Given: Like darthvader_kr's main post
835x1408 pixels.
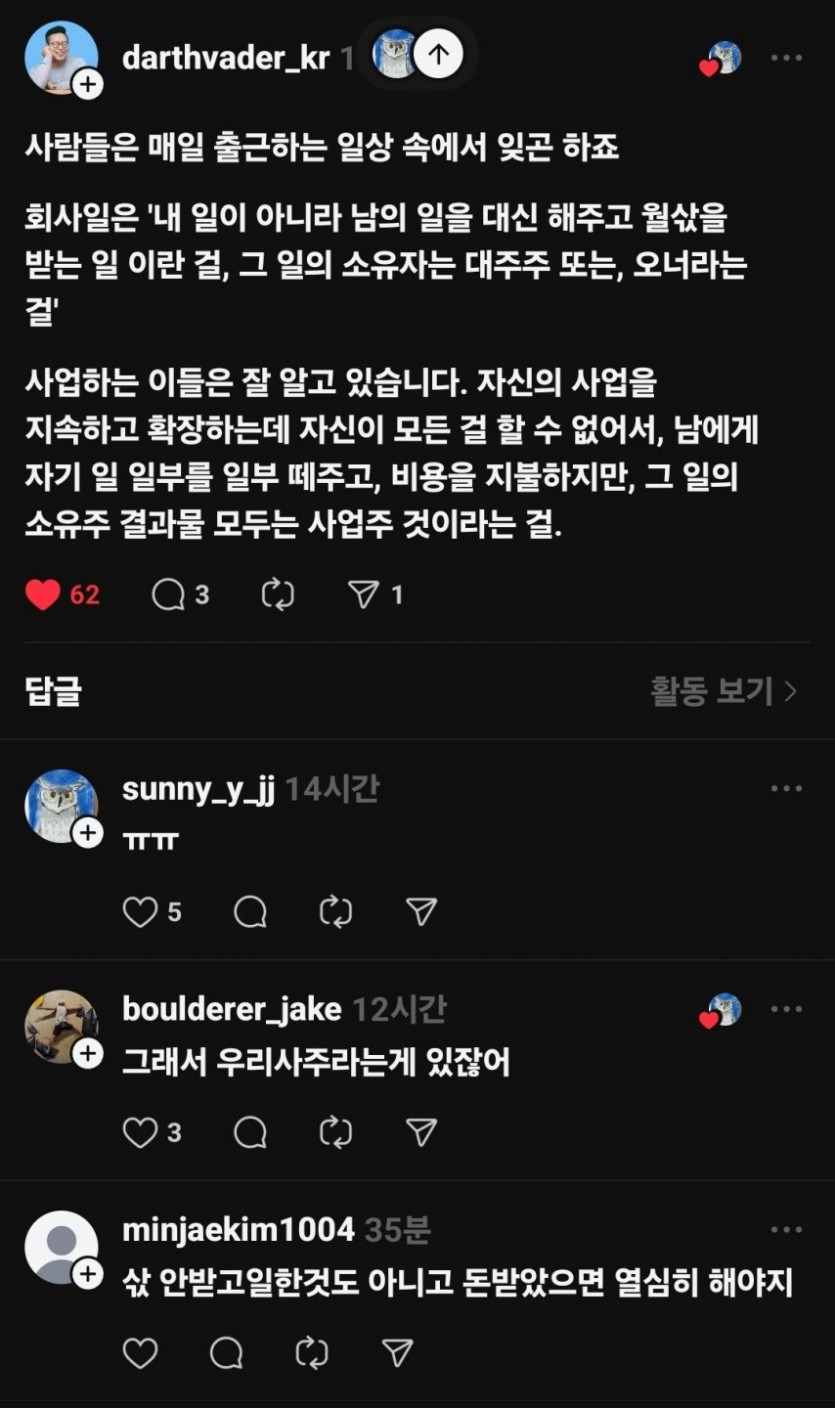Looking at the screenshot, I should (43, 596).
